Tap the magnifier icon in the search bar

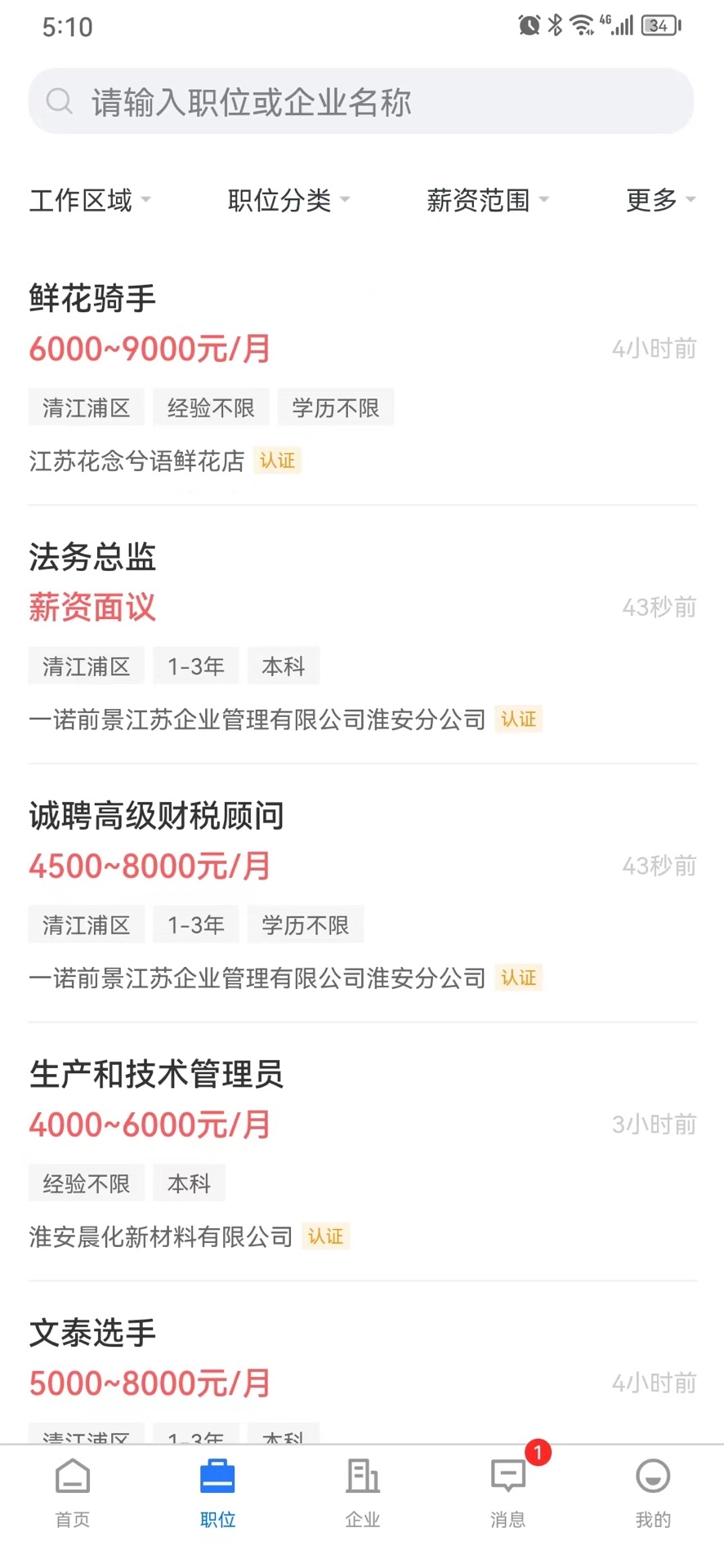point(58,100)
